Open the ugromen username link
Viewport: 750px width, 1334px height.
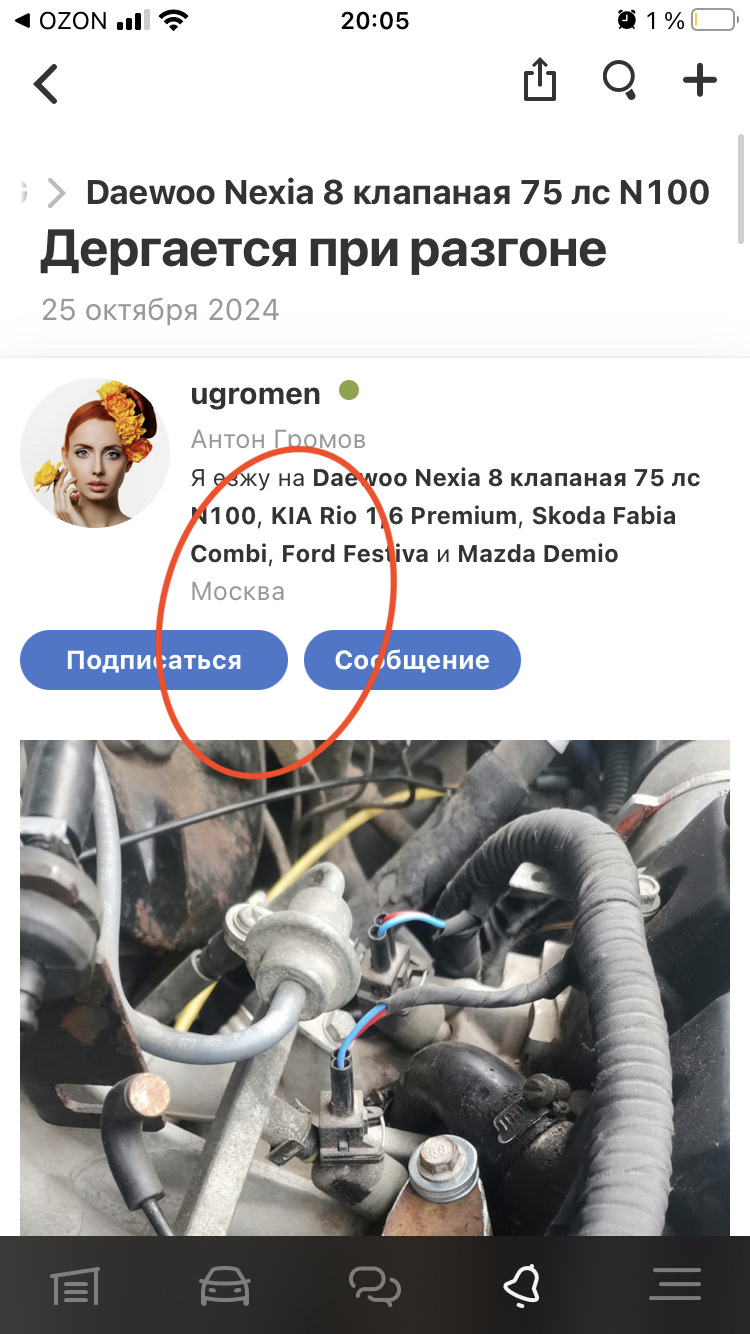255,394
